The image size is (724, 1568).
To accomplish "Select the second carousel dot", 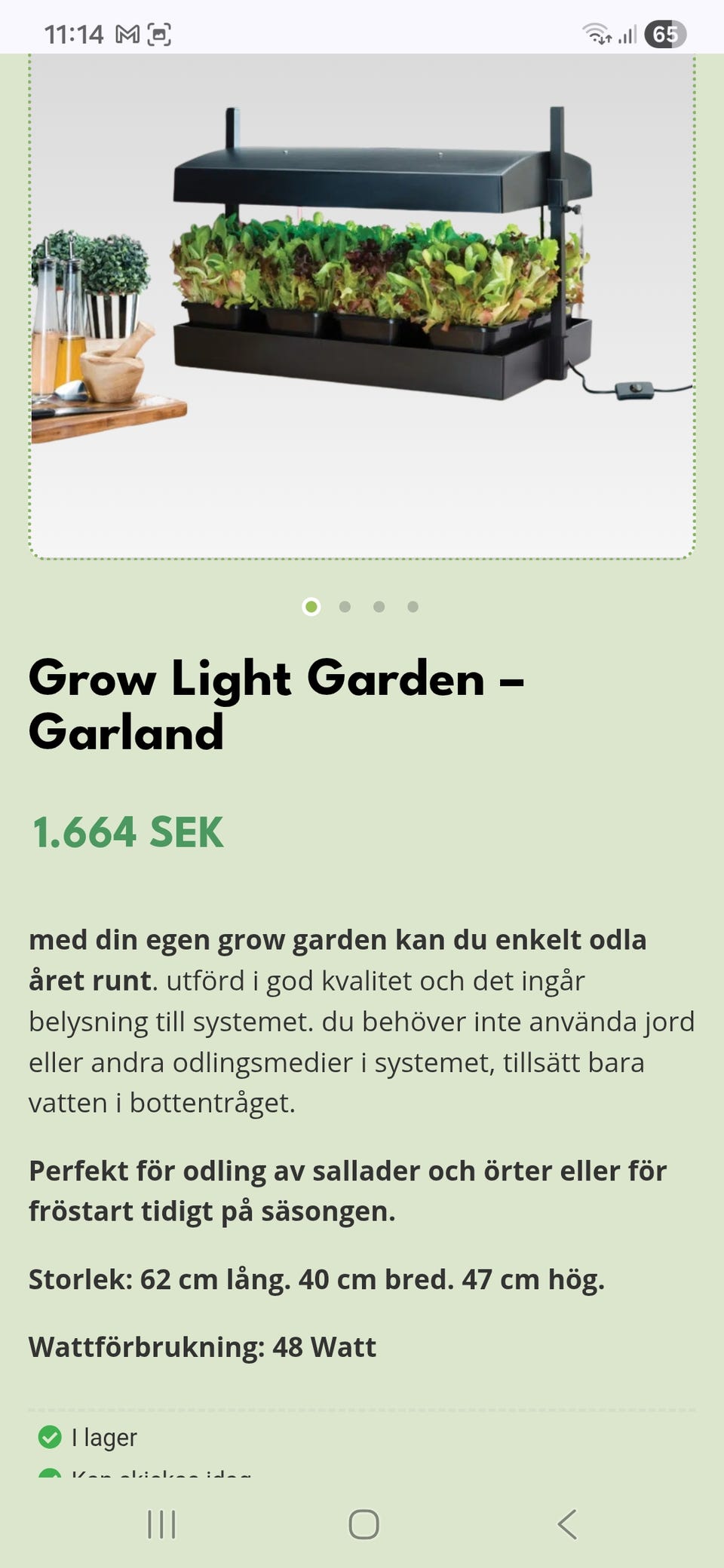I will [344, 605].
